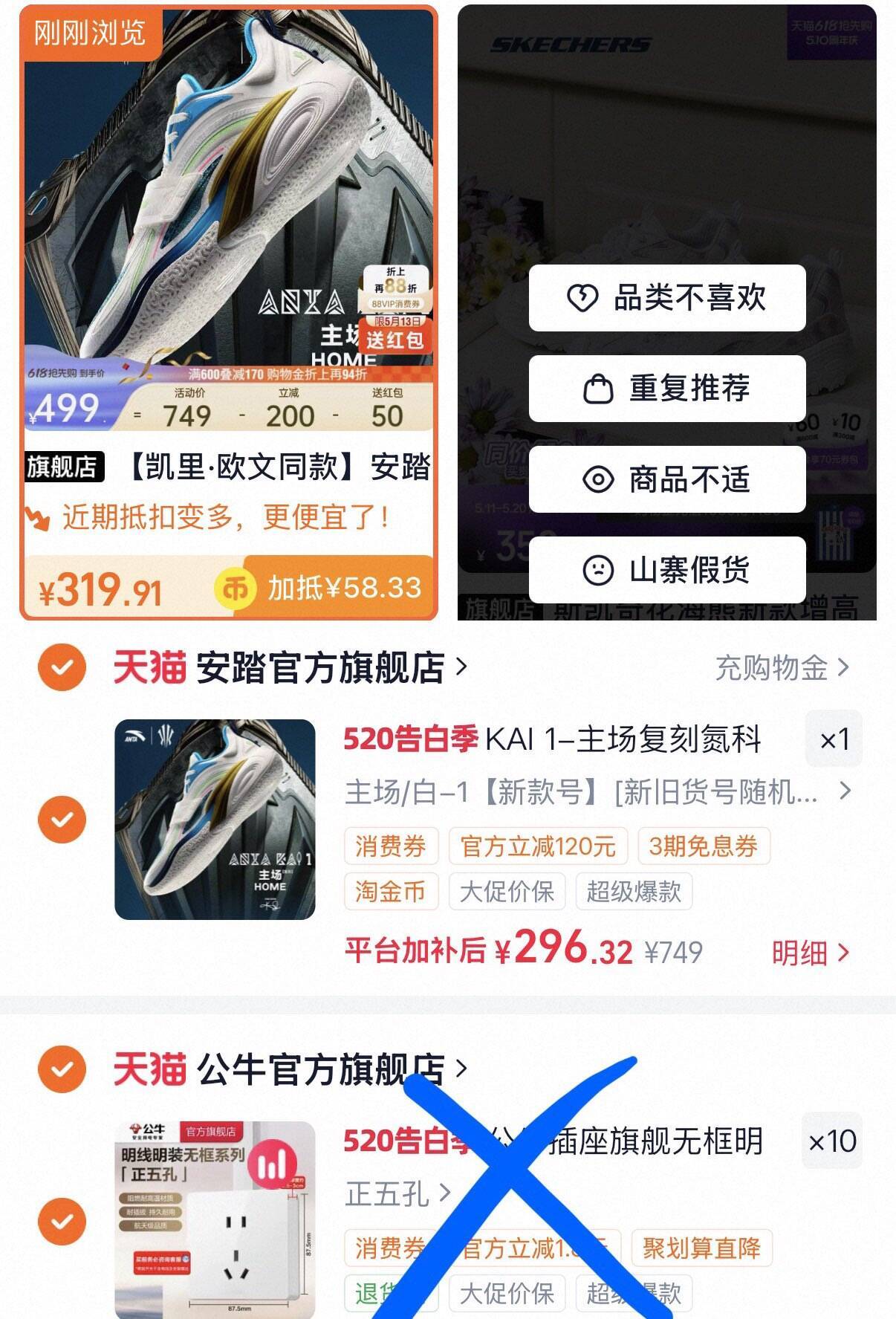Open the Anta Kyrie Irving shoe product card
896x1319 pixels.
[229, 312]
